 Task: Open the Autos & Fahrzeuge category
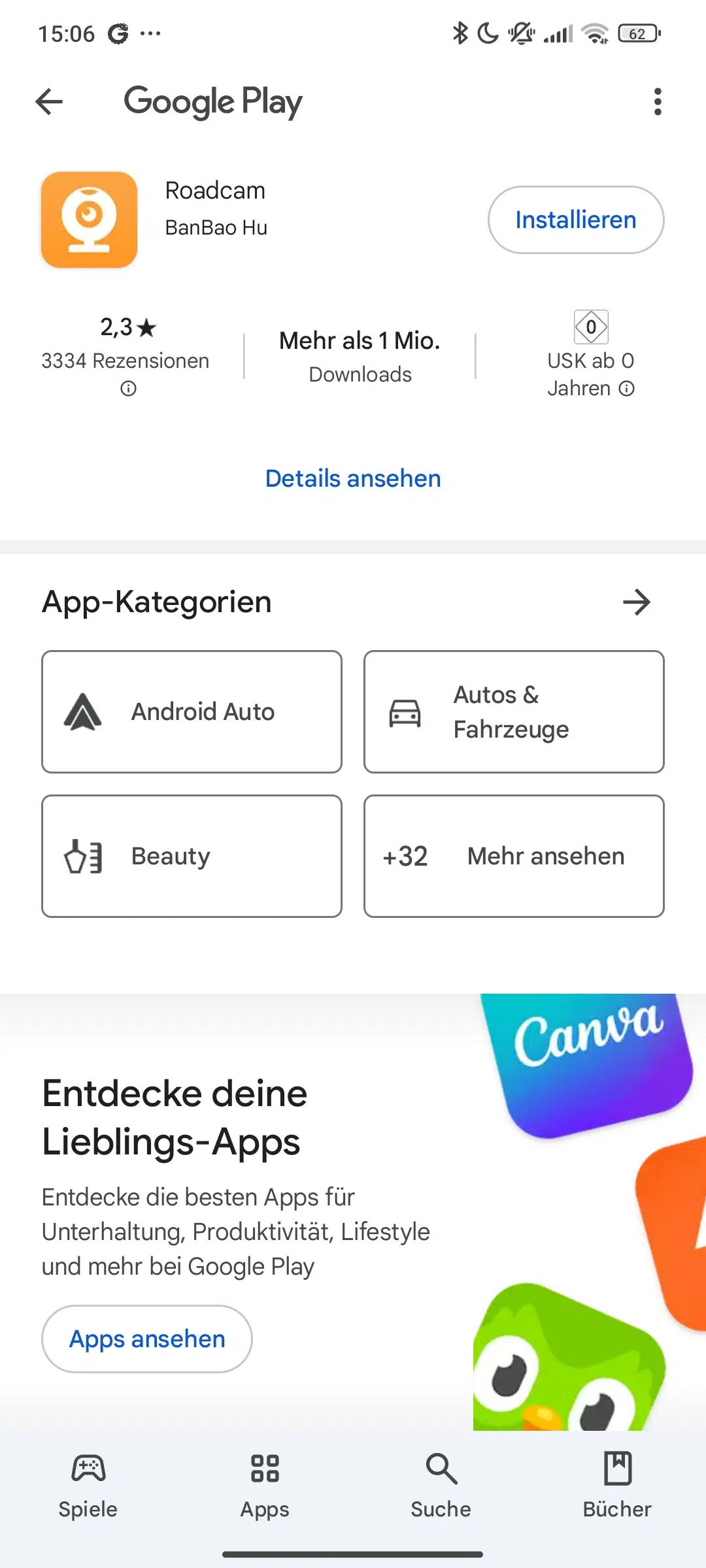(514, 711)
